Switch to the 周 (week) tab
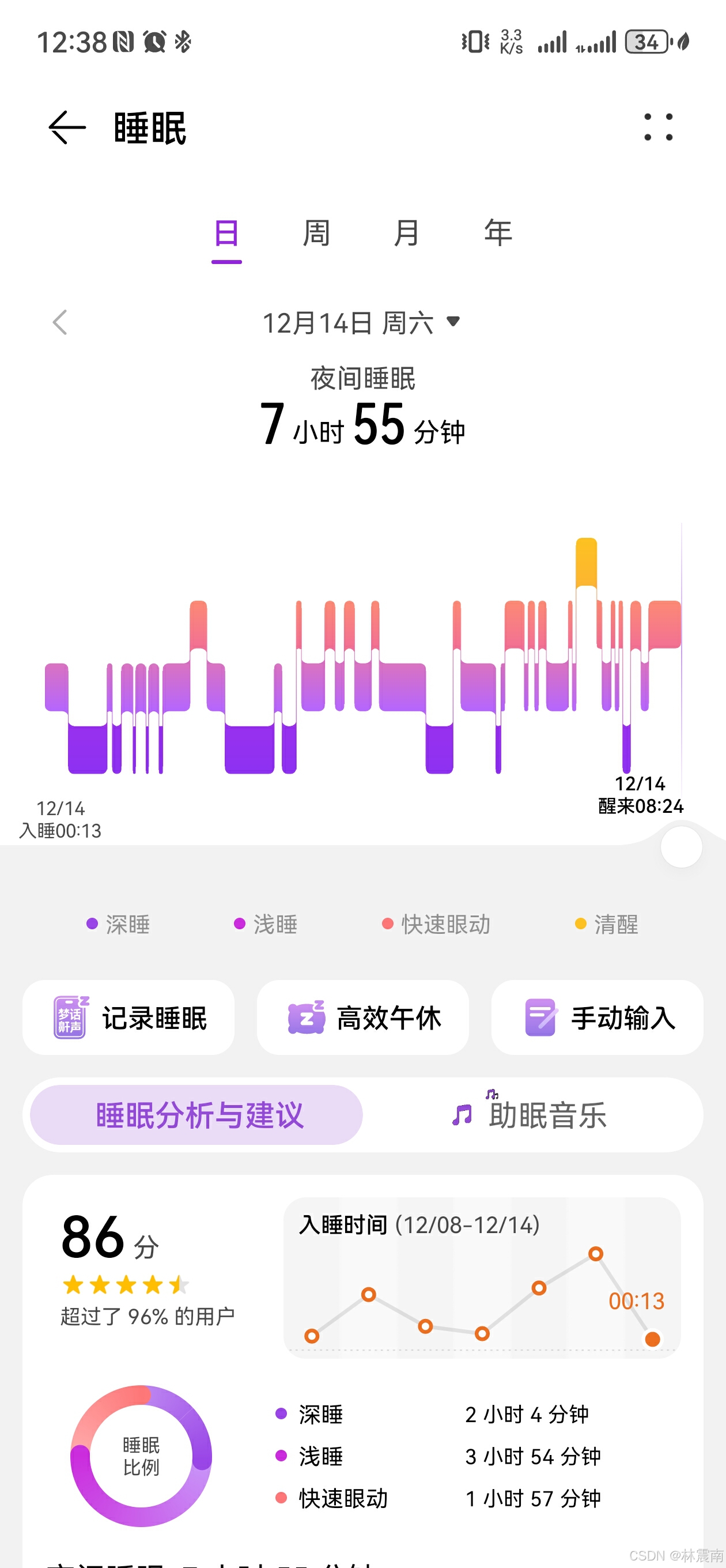The width and height of the screenshot is (726, 1568). 316,233
